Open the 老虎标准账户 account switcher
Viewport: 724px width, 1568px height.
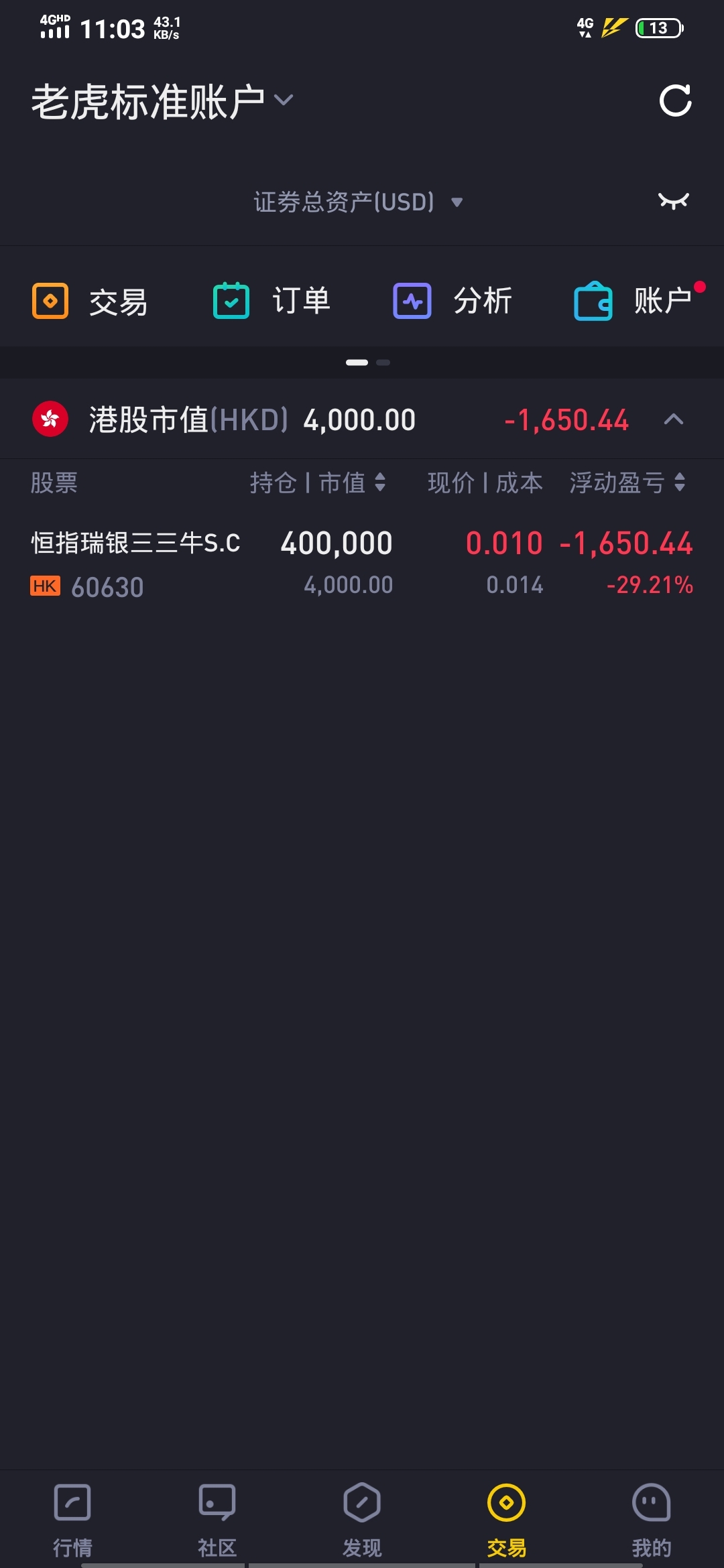[x=162, y=102]
